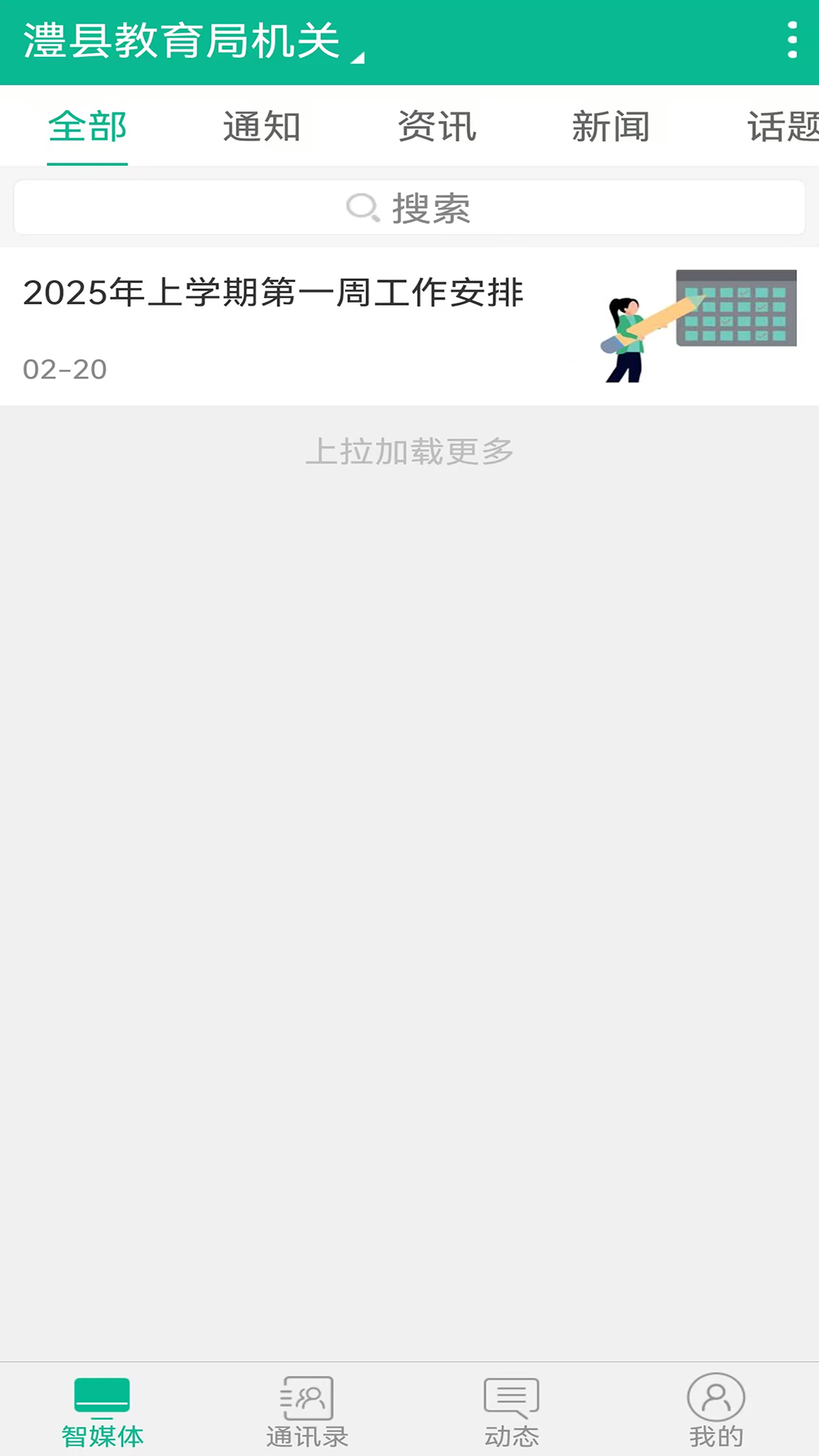The width and height of the screenshot is (819, 1456).
Task: Switch to the 通知 tab
Action: 262,127
